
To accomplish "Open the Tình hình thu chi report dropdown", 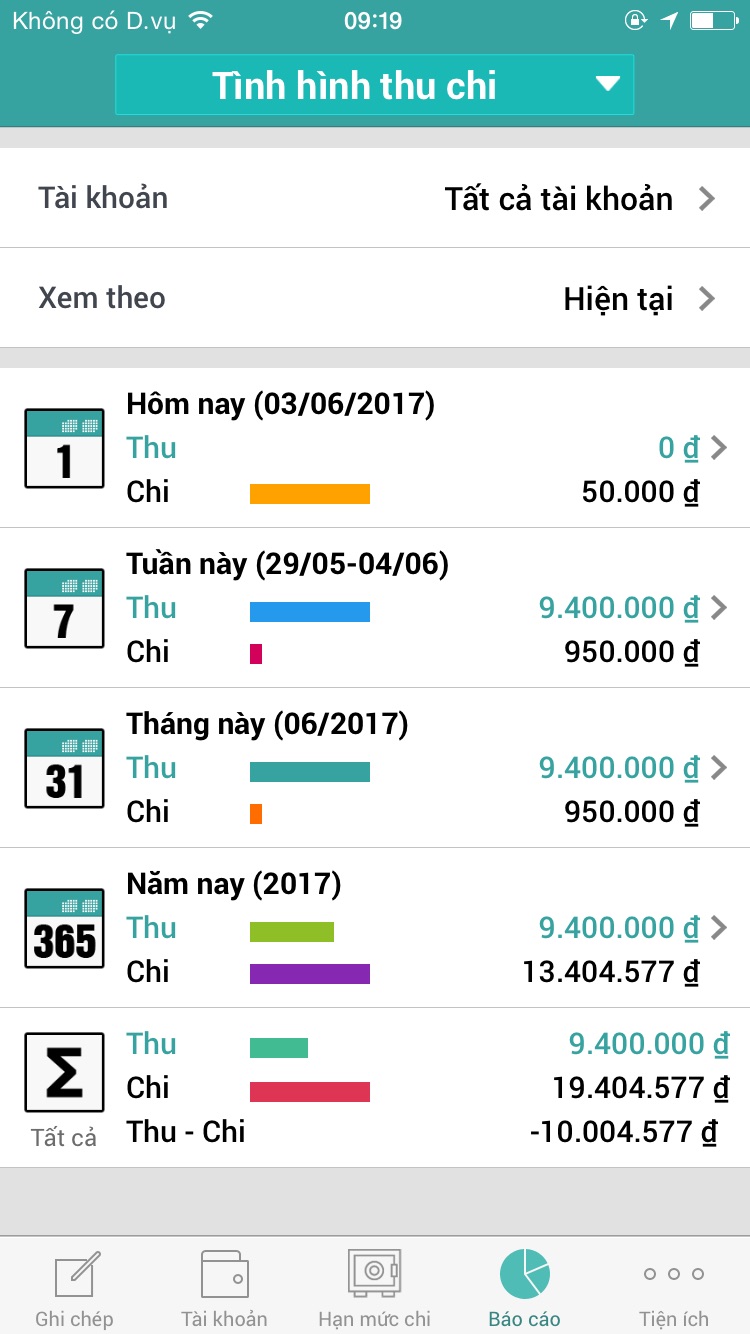I will pos(375,85).
